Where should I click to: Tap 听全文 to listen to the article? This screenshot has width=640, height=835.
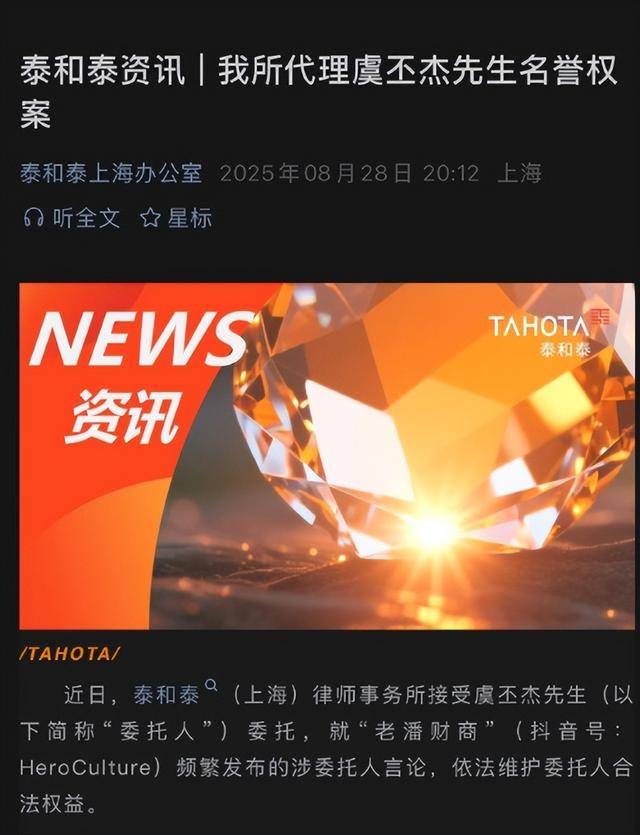point(73,218)
